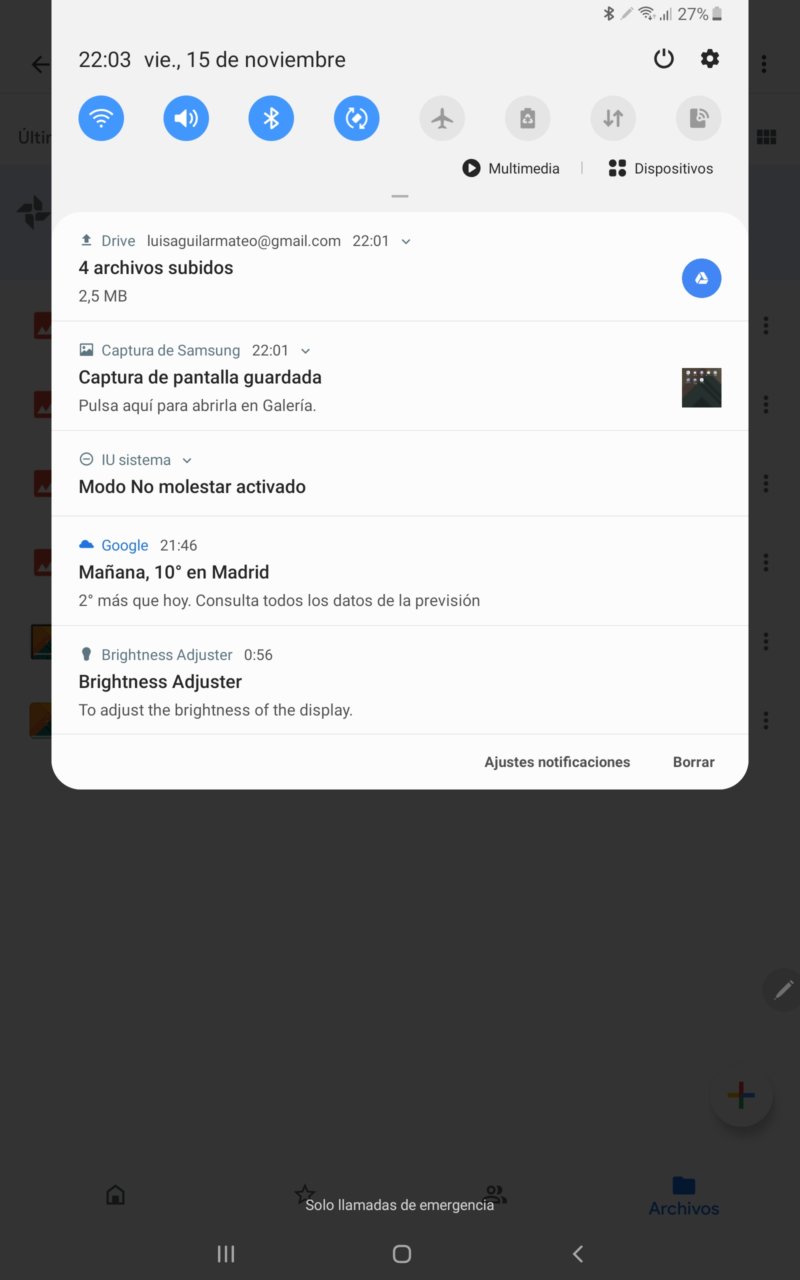This screenshot has height=1280, width=800.
Task: Open the Multimedia panel
Action: pos(511,168)
